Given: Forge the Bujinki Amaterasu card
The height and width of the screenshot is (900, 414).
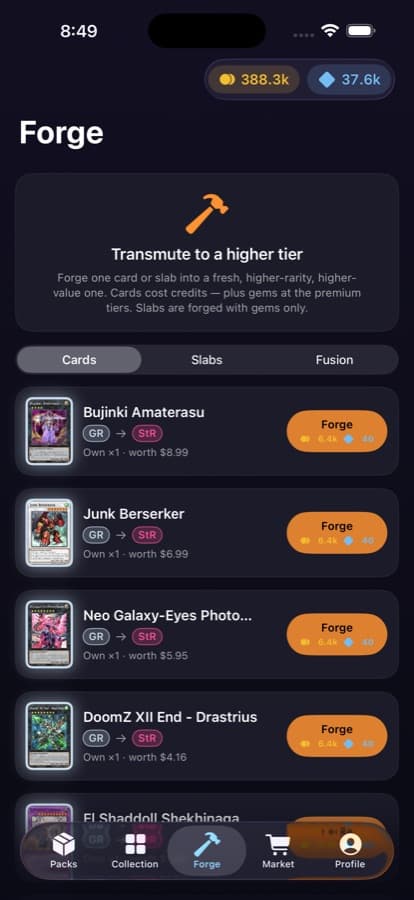Looking at the screenshot, I should point(336,431).
